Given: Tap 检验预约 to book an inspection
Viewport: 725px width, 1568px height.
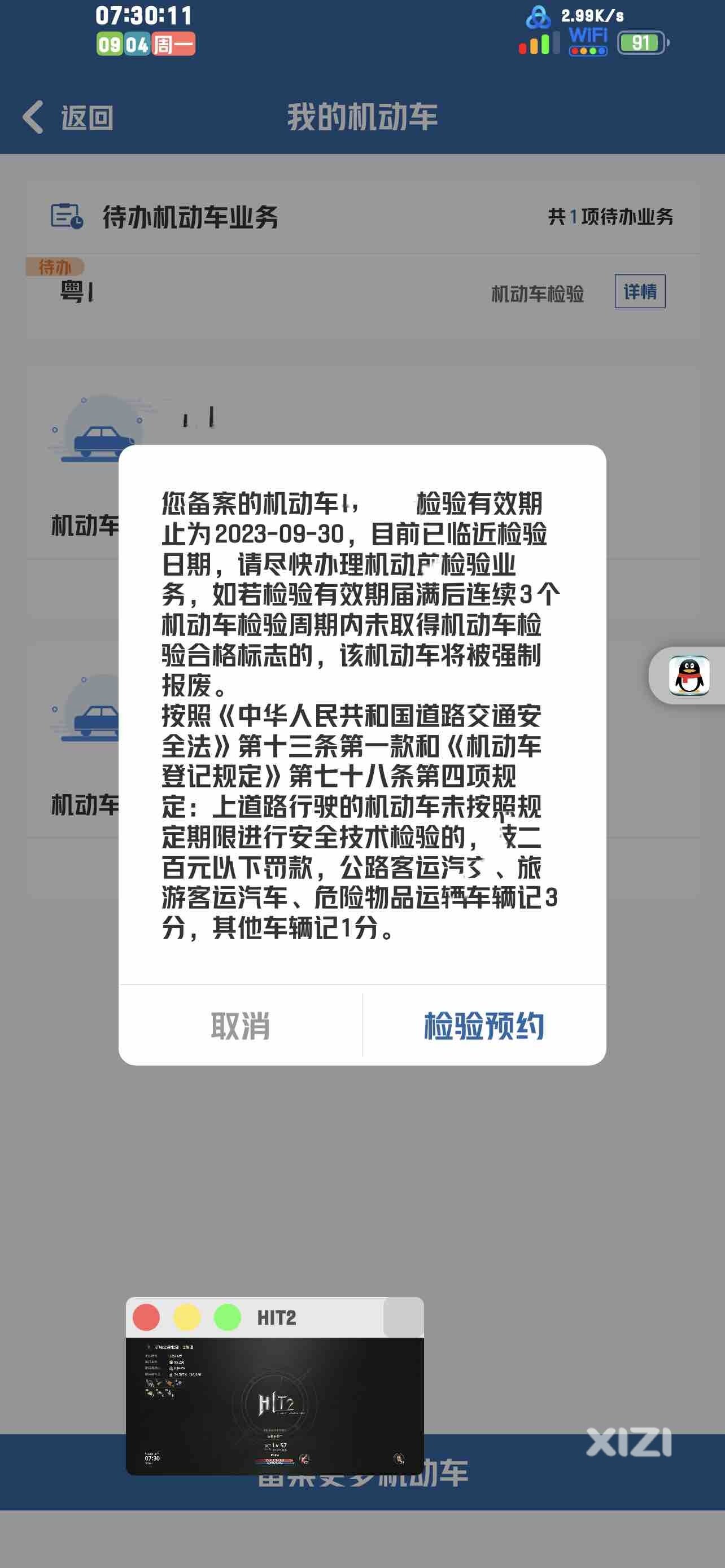Looking at the screenshot, I should 484,1026.
